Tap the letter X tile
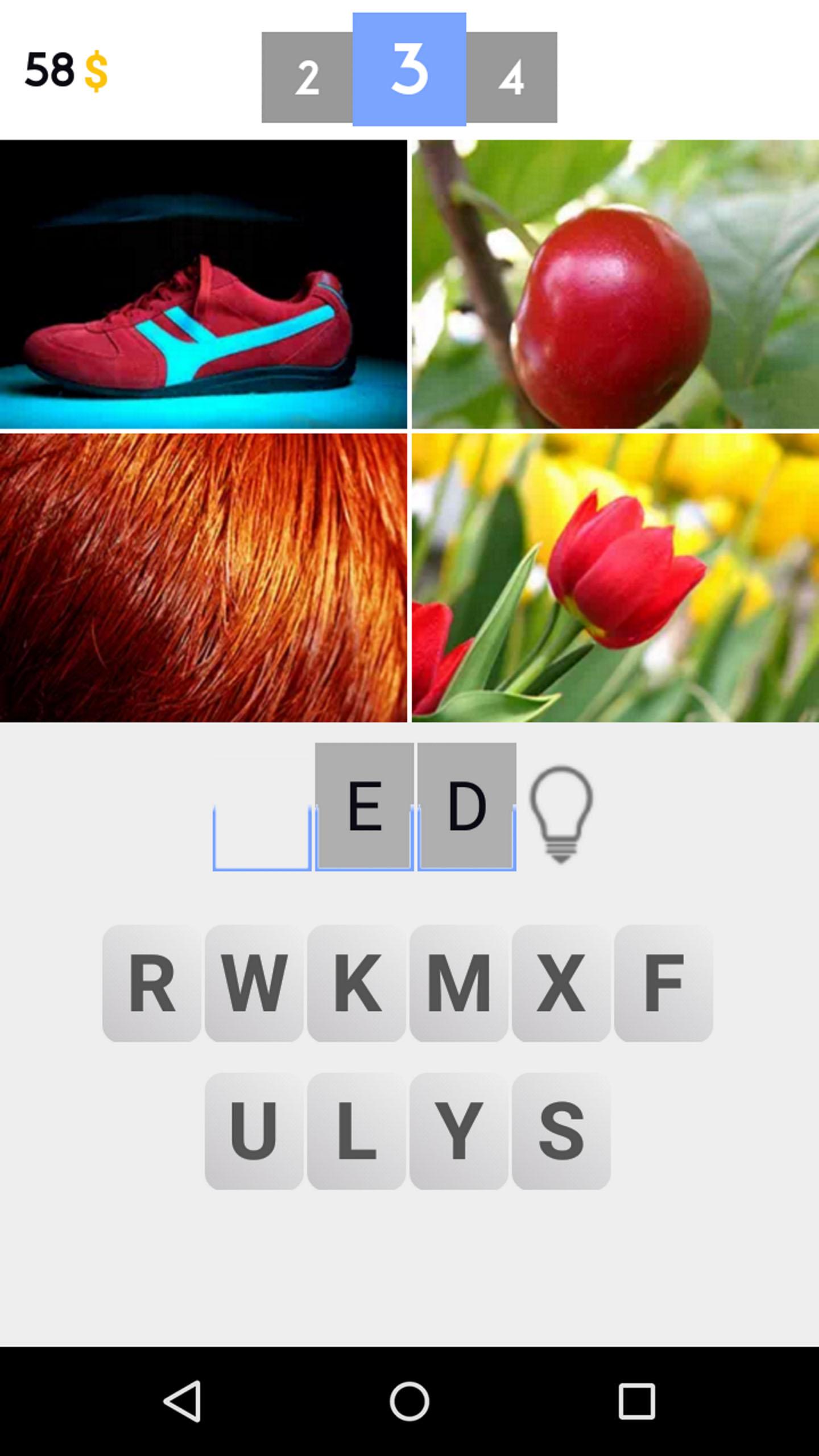The image size is (819, 1456). click(561, 983)
